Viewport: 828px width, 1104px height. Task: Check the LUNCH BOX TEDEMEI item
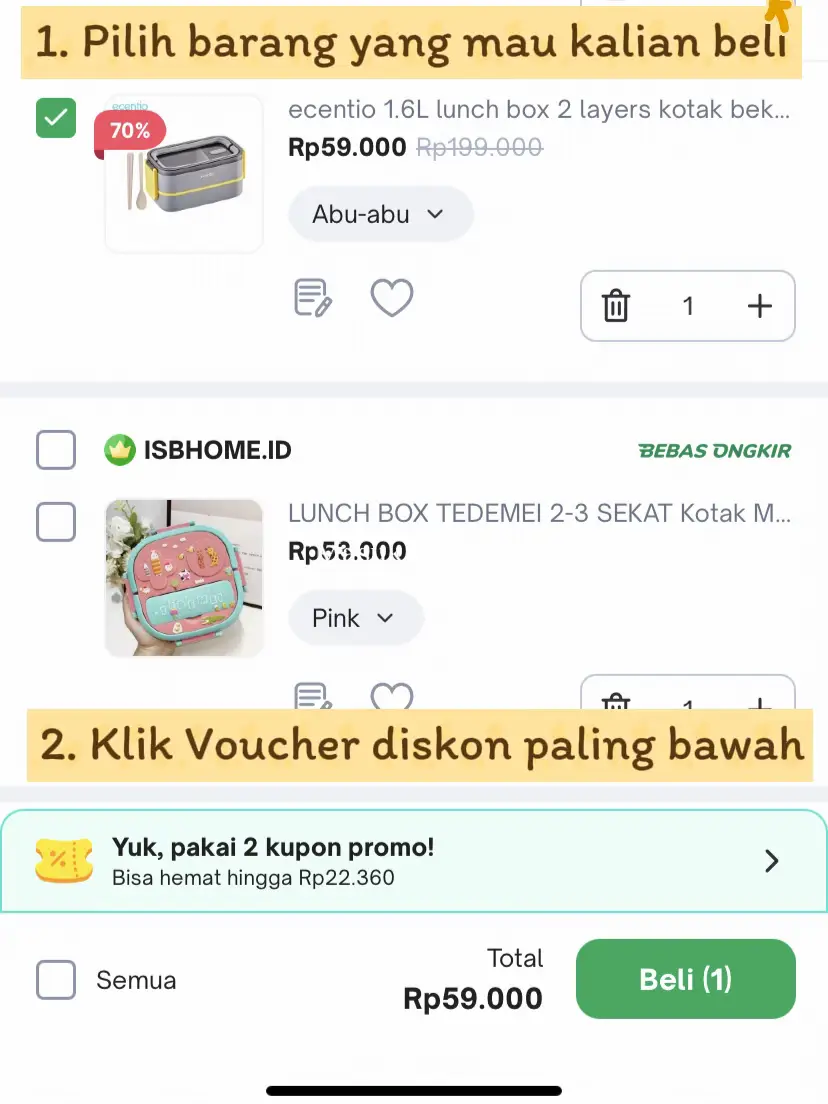pos(56,521)
